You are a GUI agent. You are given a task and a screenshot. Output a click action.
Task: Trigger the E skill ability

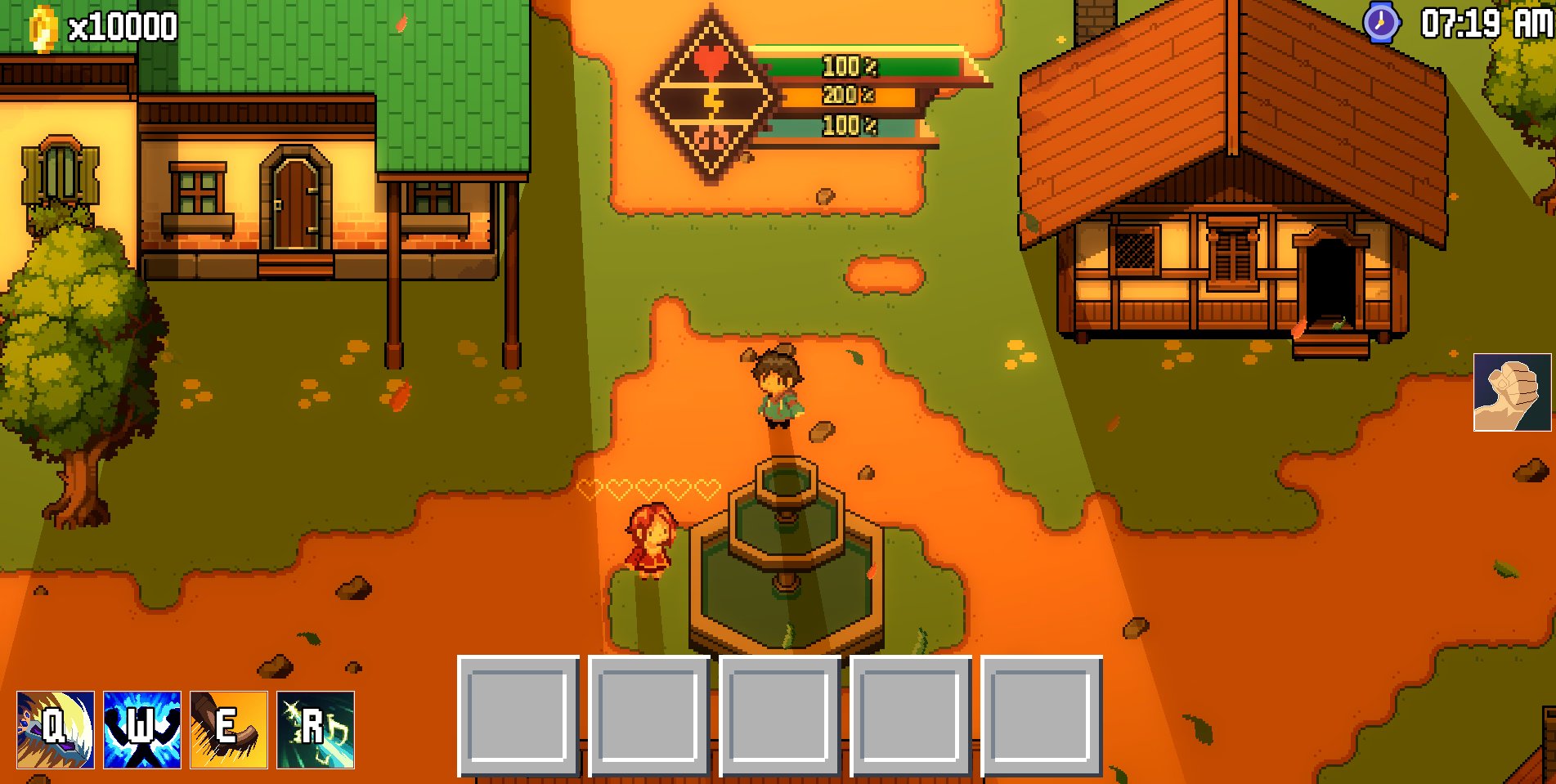click(229, 730)
